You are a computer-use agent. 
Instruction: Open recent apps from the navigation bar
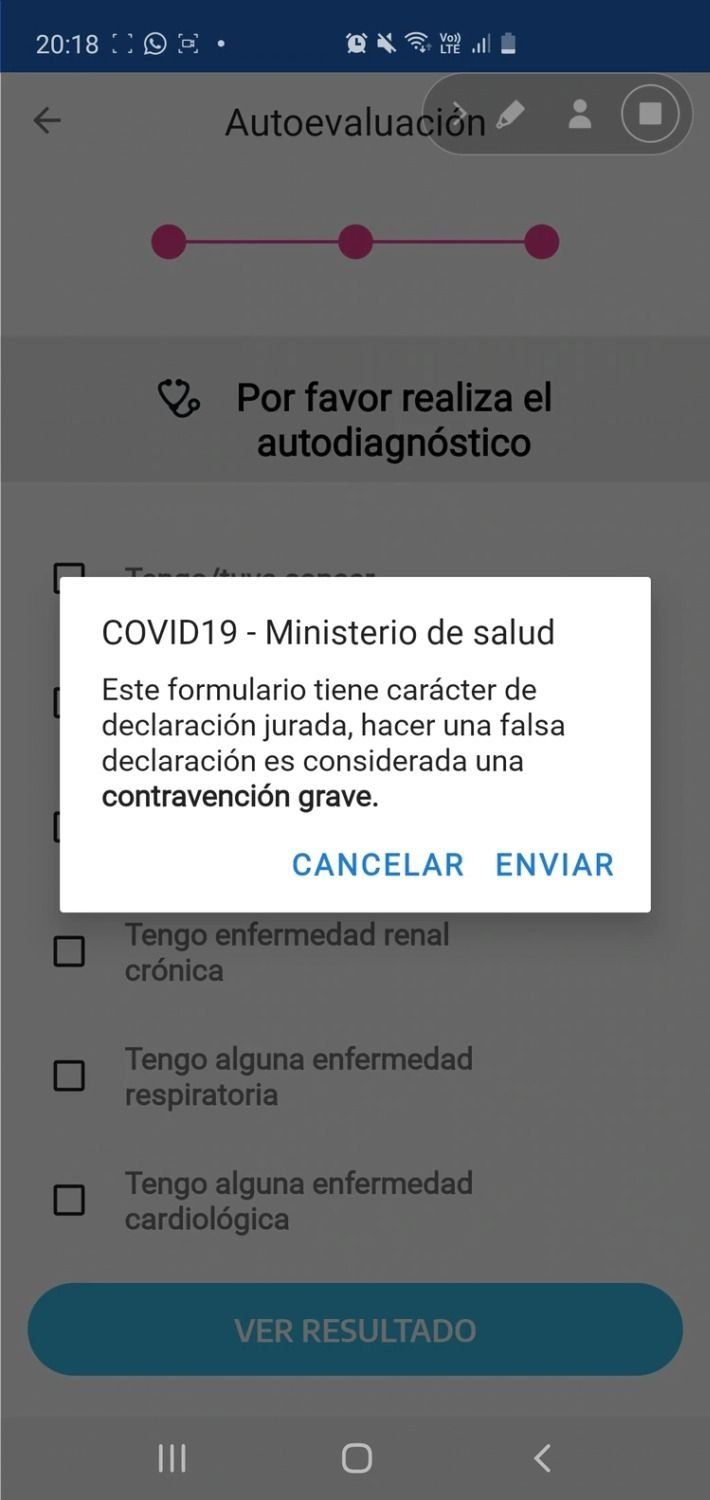point(172,1458)
